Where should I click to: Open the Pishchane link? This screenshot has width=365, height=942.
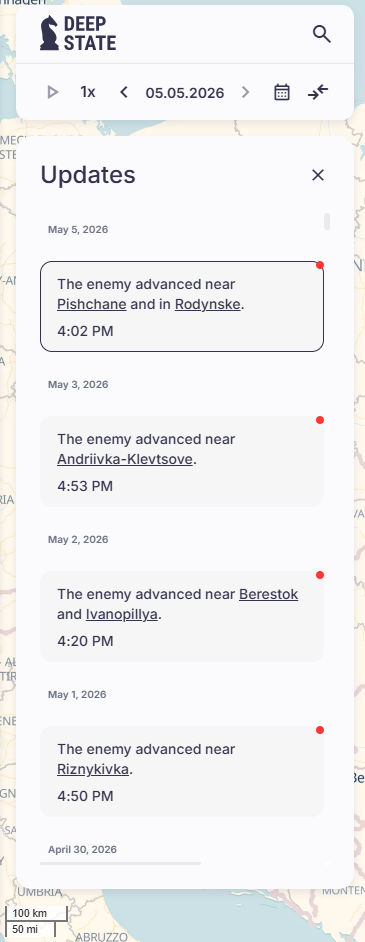(x=92, y=305)
